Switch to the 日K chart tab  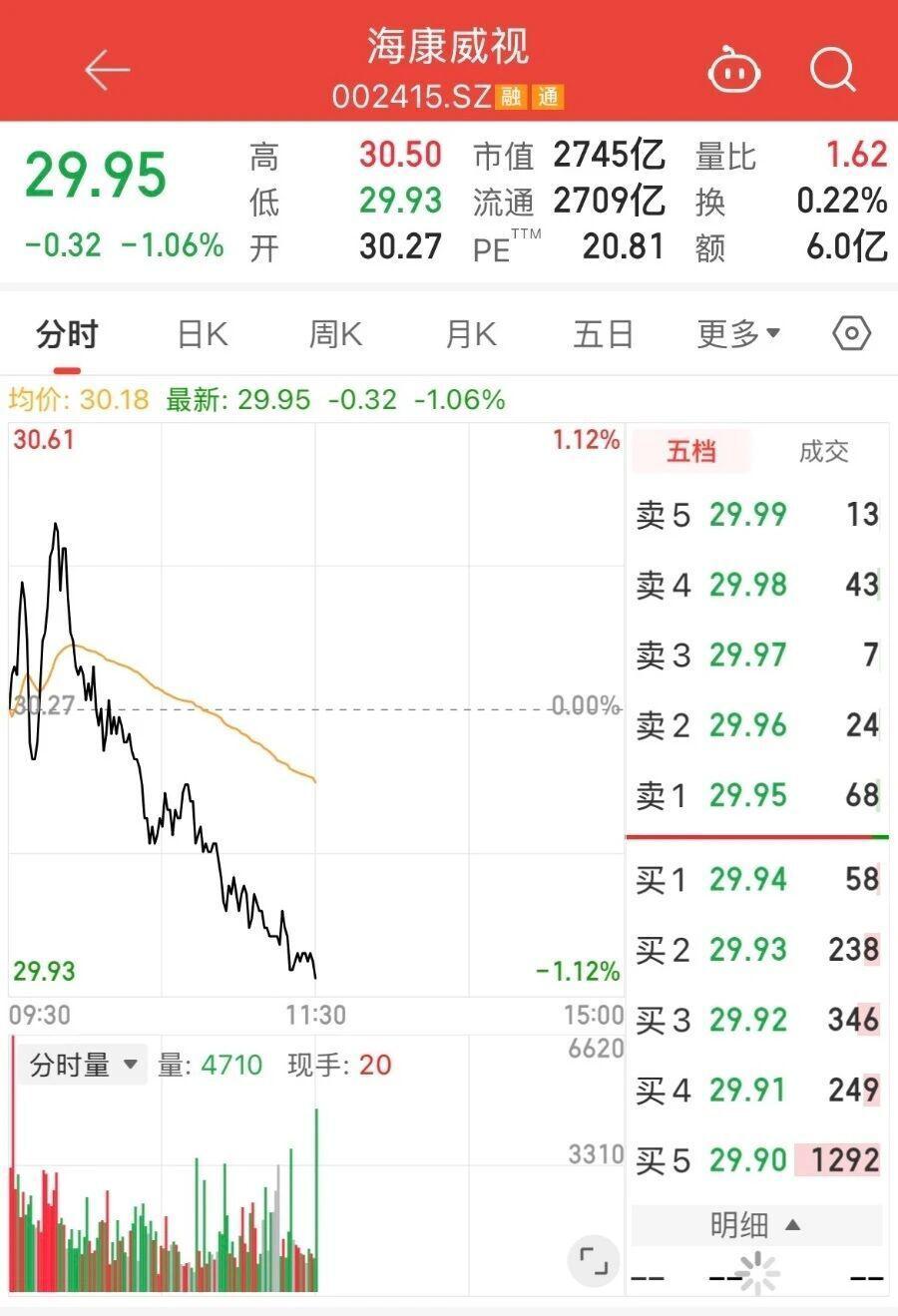(x=203, y=334)
